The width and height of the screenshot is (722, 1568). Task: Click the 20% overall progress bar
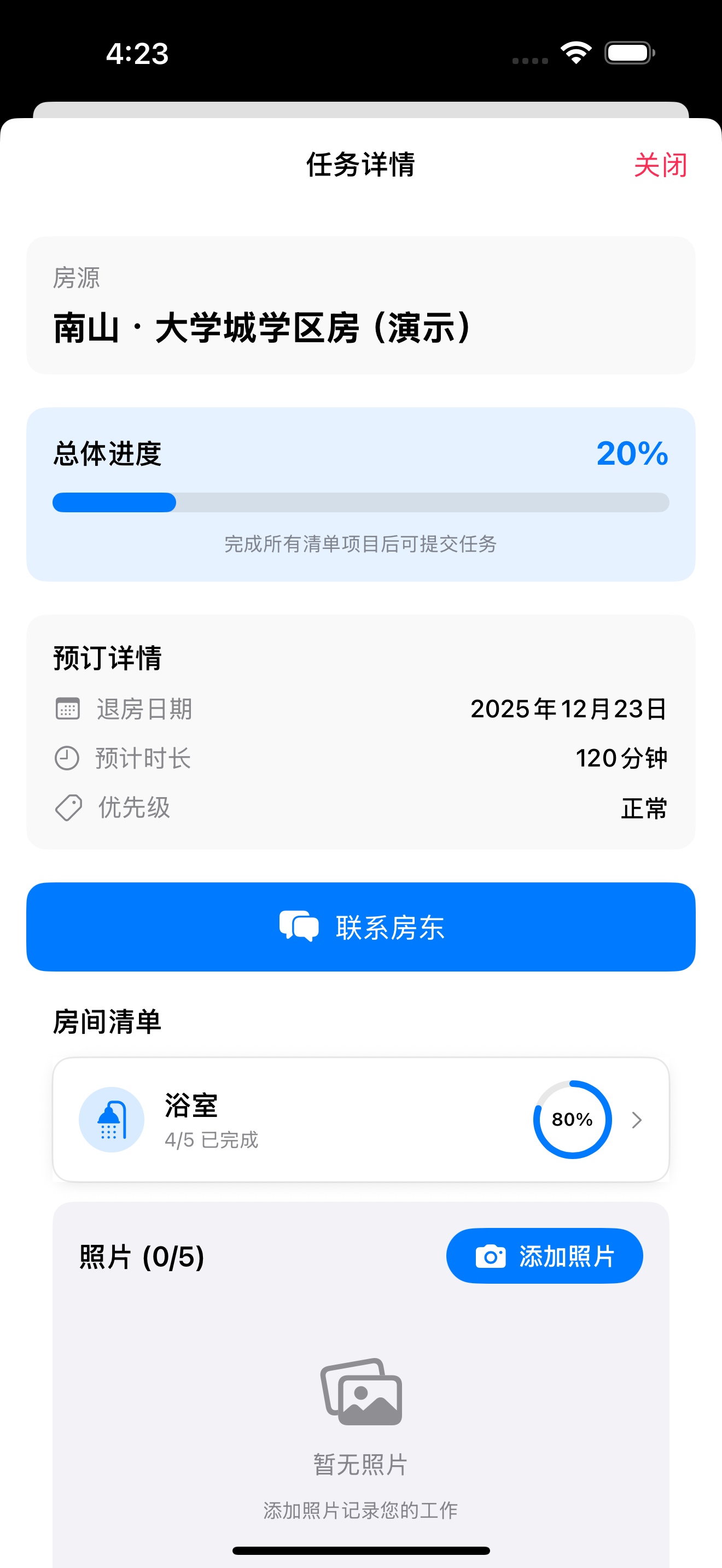[360, 502]
